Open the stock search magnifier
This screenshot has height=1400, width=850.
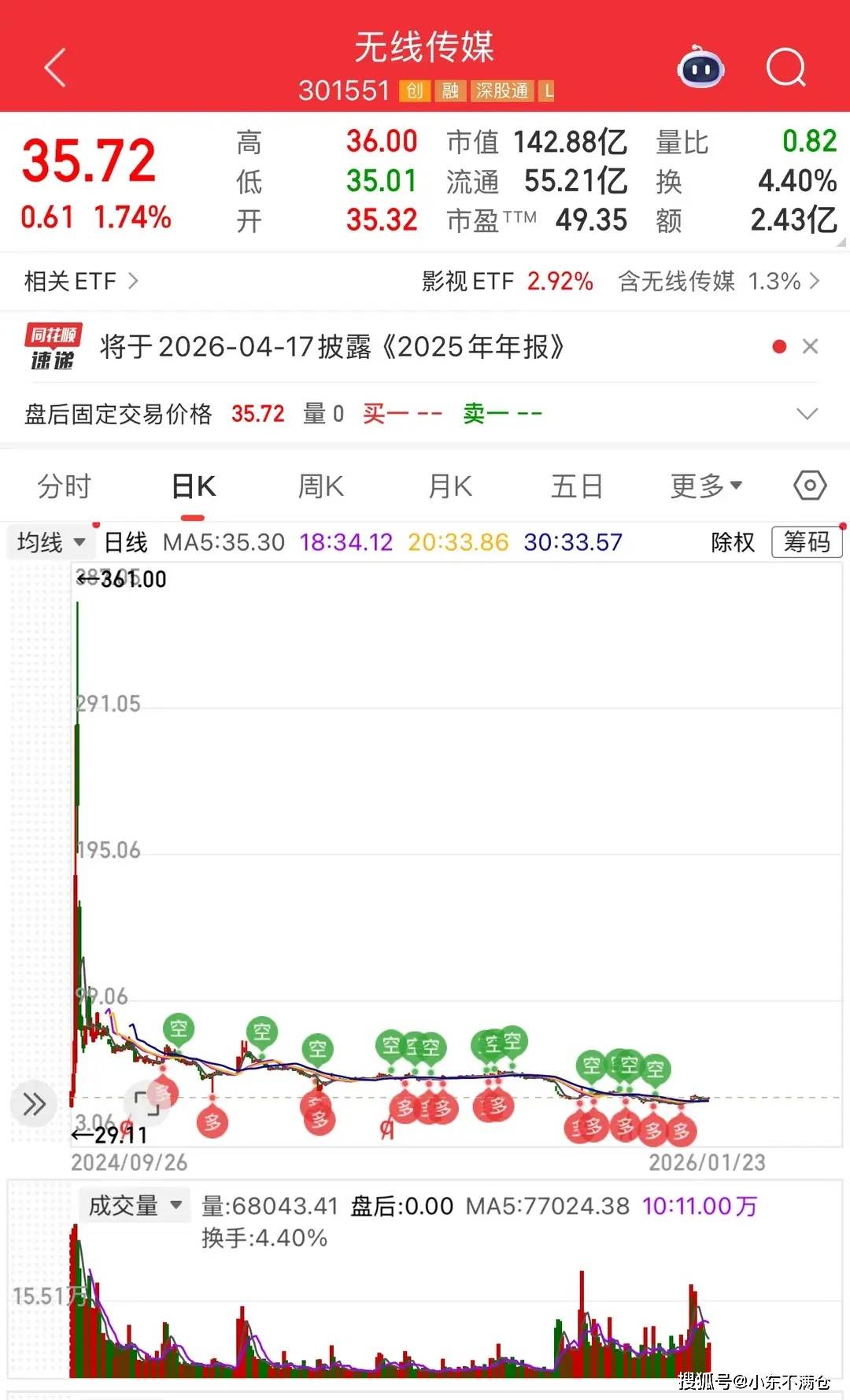(x=785, y=68)
